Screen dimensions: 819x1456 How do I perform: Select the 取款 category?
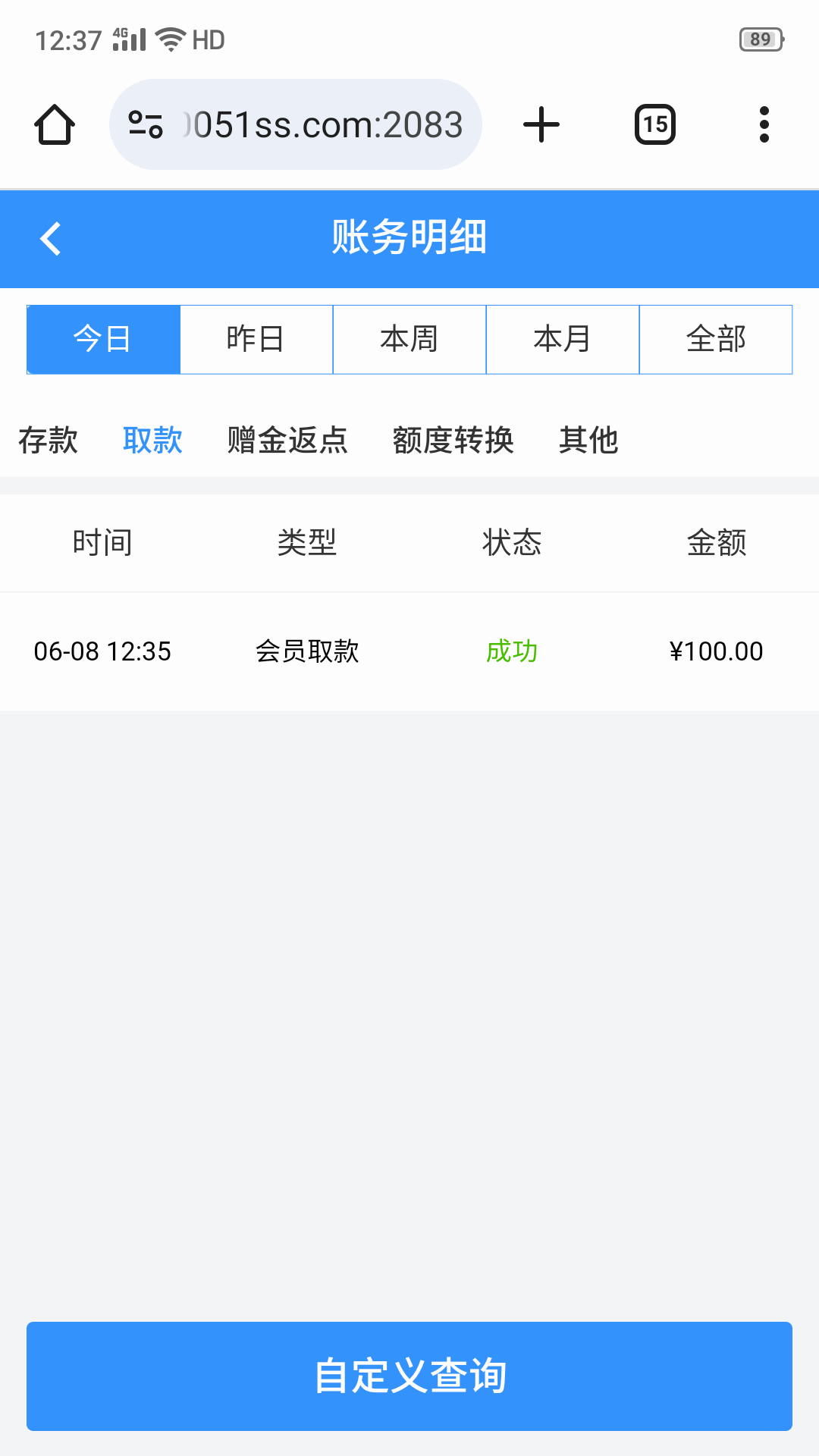tap(153, 440)
